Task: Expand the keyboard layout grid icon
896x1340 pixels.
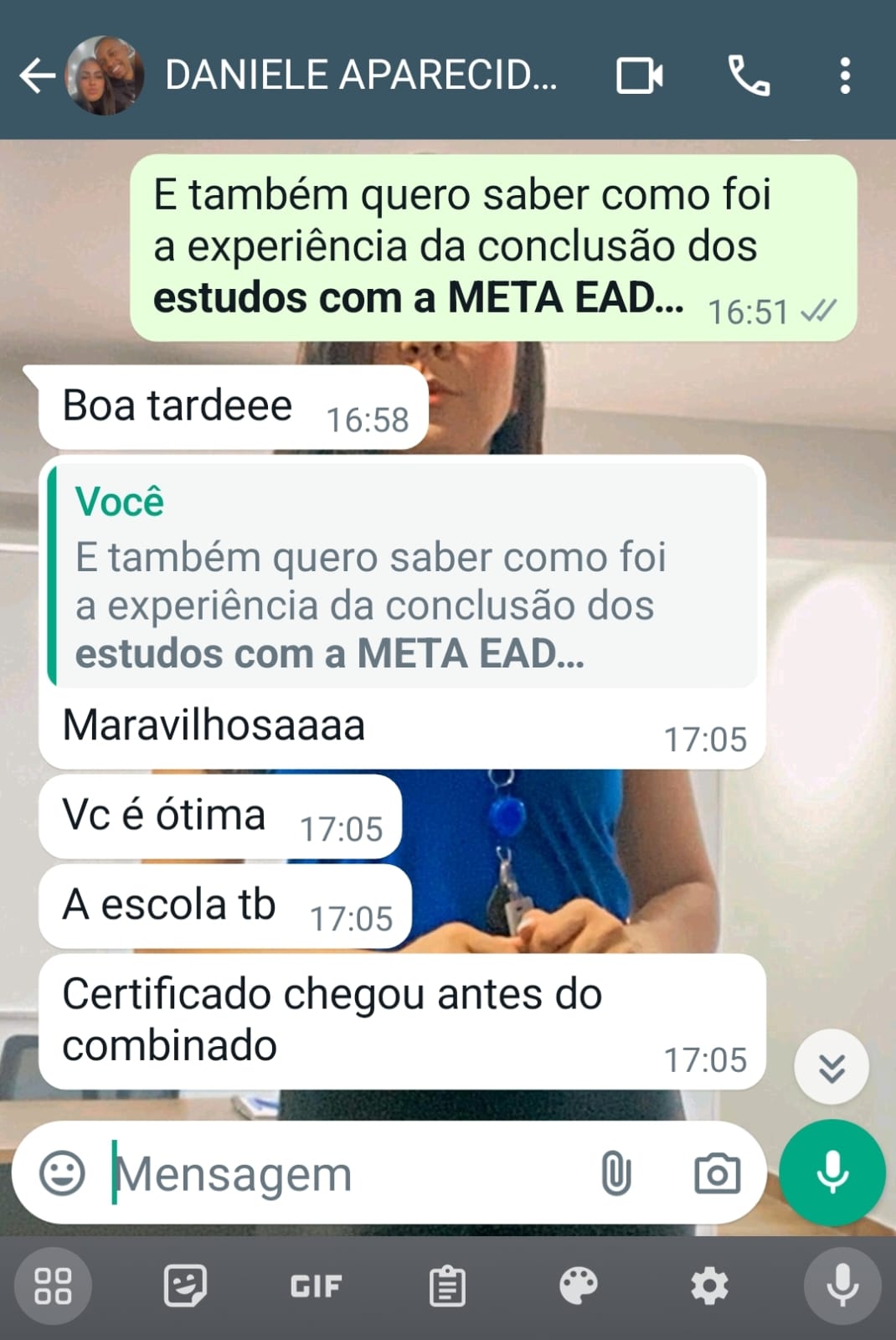Action: (x=52, y=1286)
